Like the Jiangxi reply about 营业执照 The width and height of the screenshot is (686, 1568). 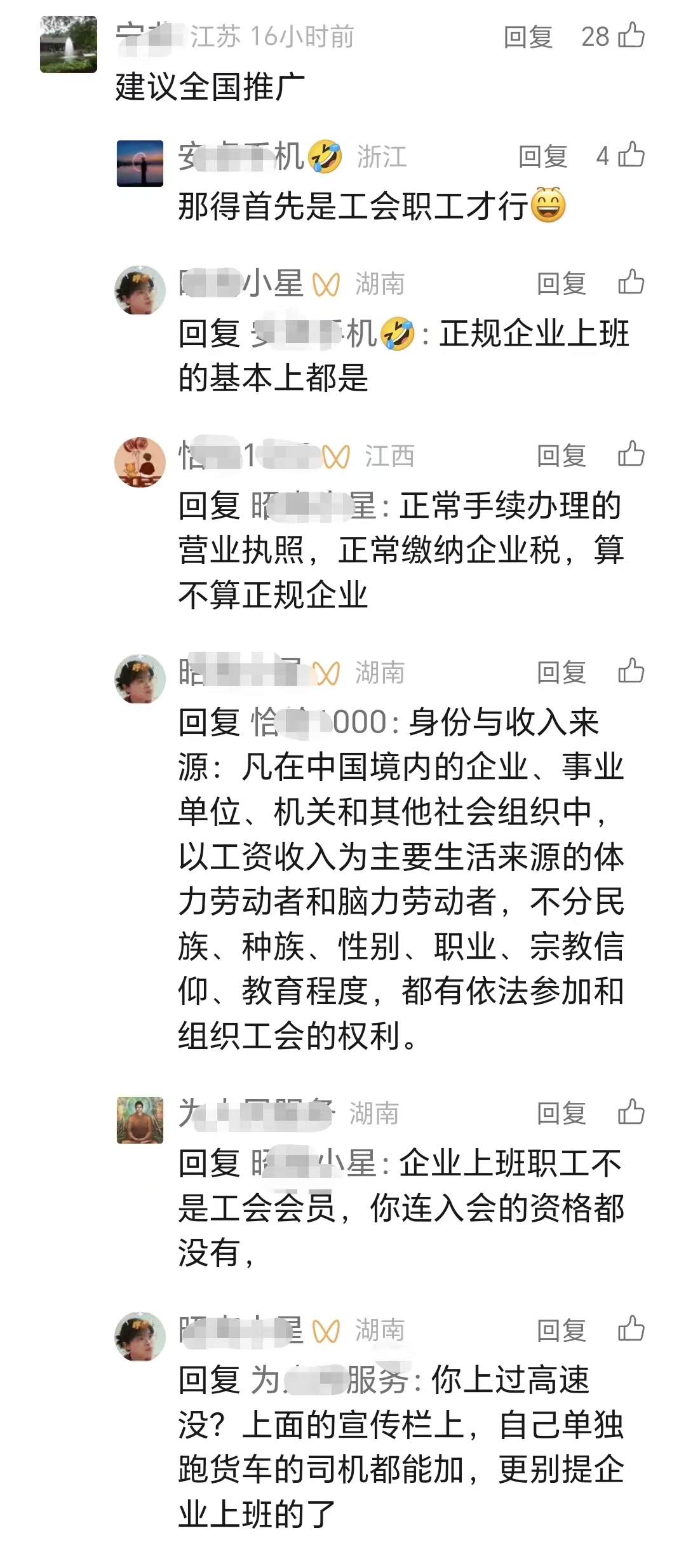(631, 455)
